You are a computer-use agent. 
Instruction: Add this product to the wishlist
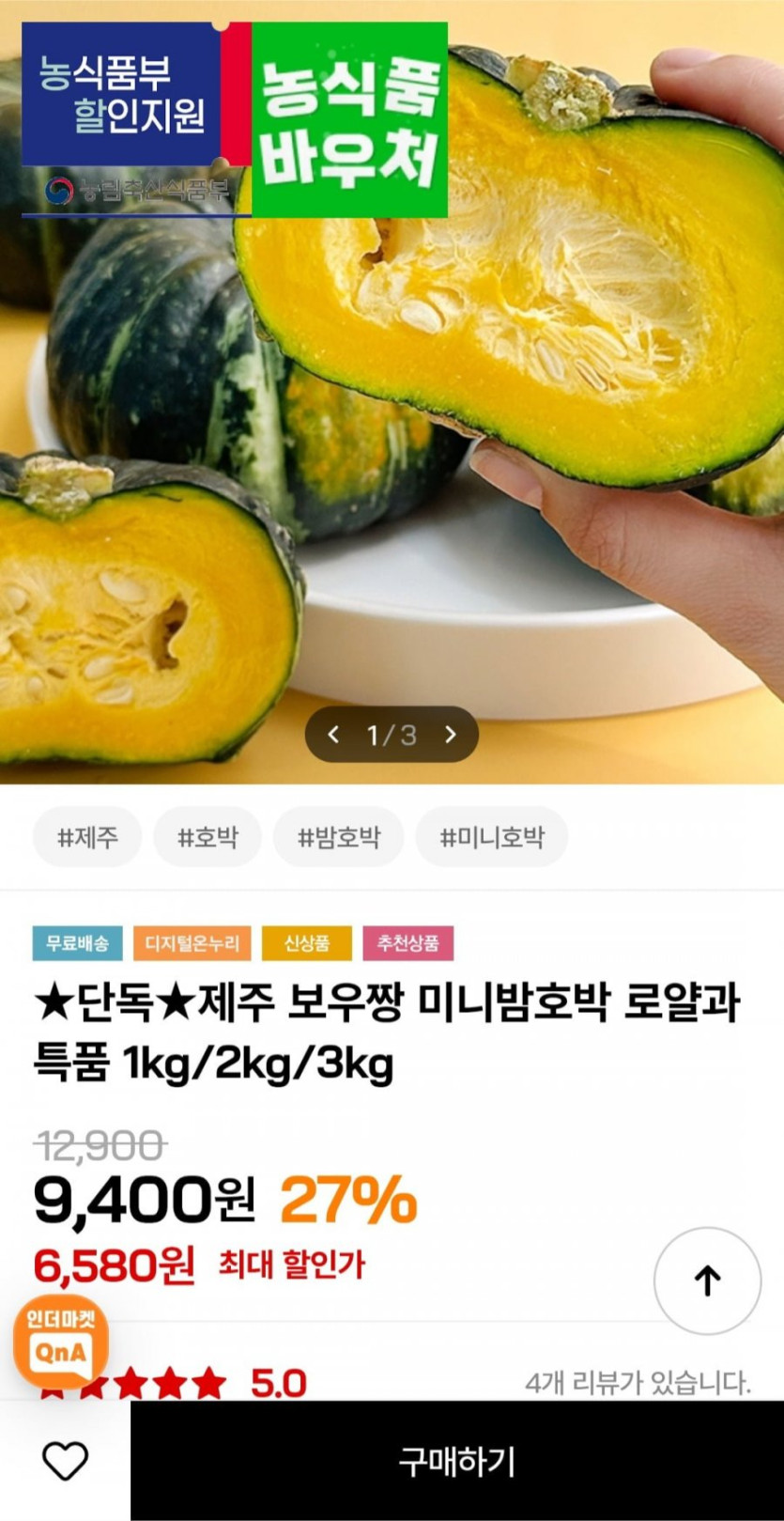(x=65, y=1461)
